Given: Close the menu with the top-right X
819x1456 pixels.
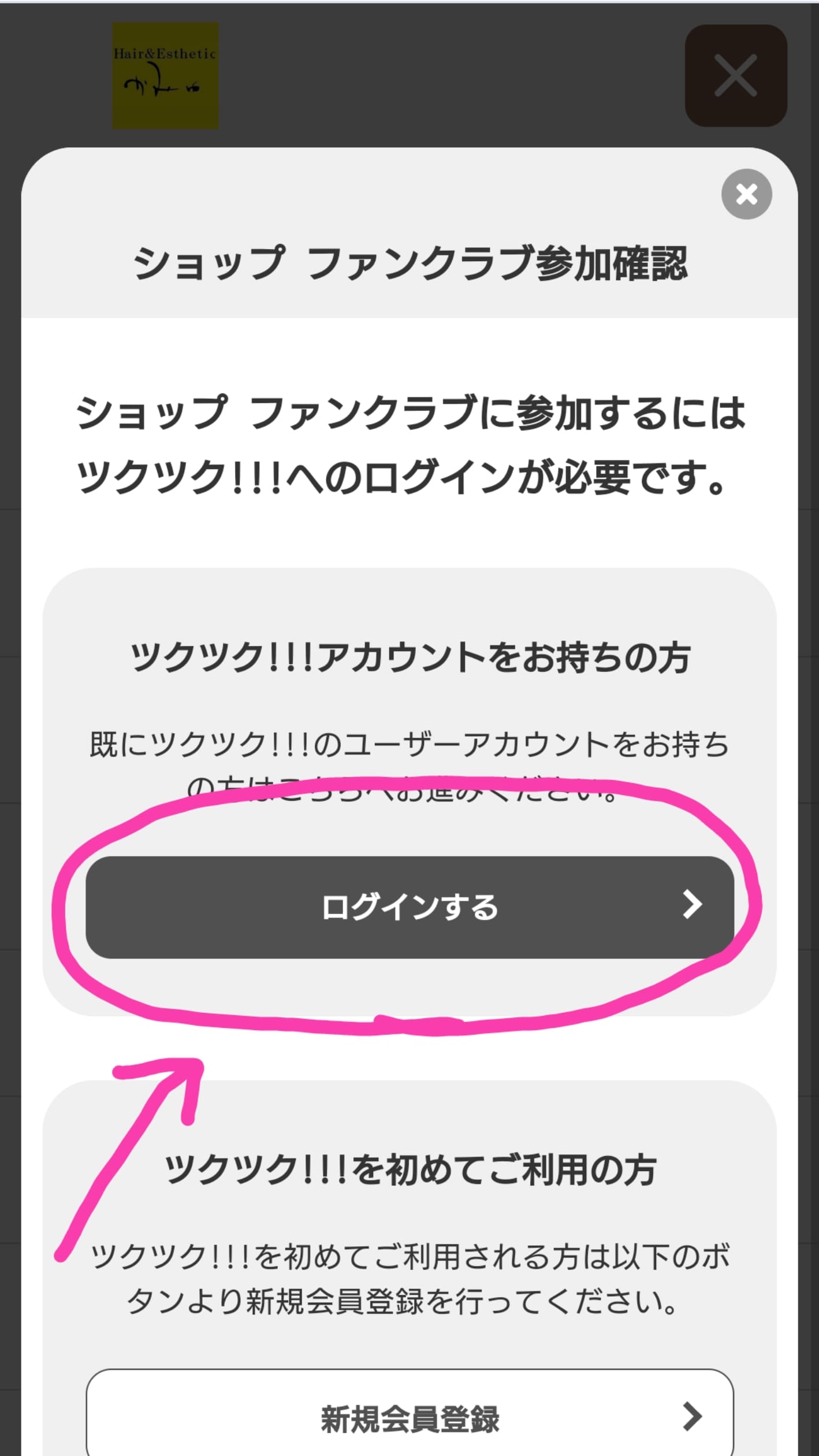Looking at the screenshot, I should click(x=735, y=76).
